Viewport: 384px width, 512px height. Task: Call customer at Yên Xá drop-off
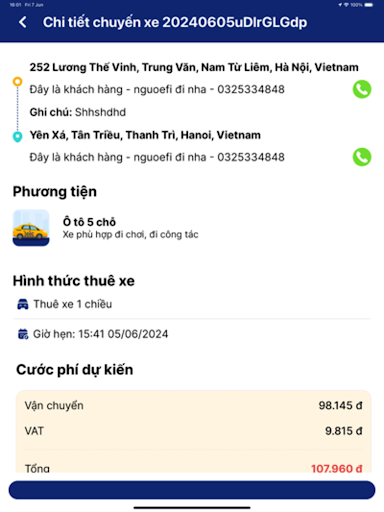(x=362, y=157)
